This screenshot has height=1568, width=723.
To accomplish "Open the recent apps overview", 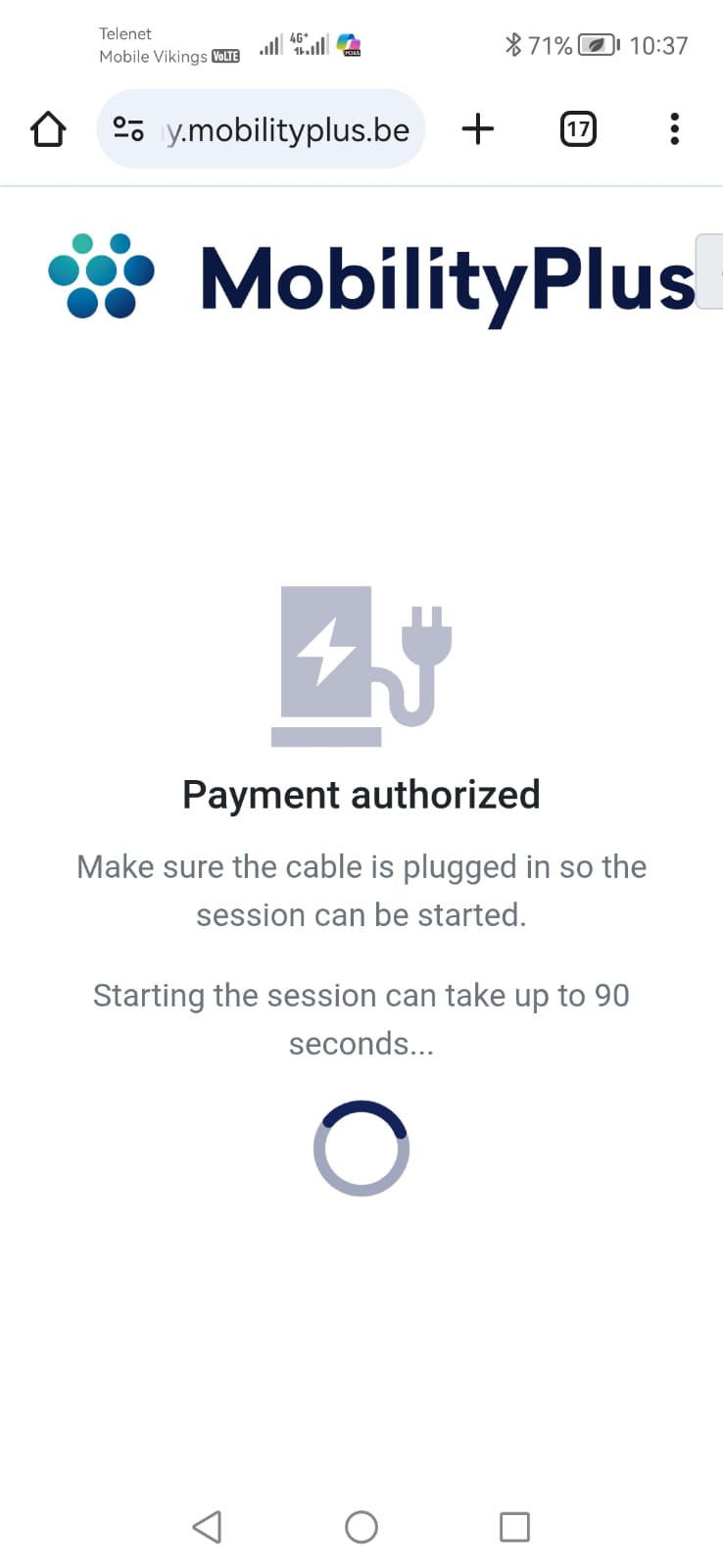I will (x=514, y=1526).
